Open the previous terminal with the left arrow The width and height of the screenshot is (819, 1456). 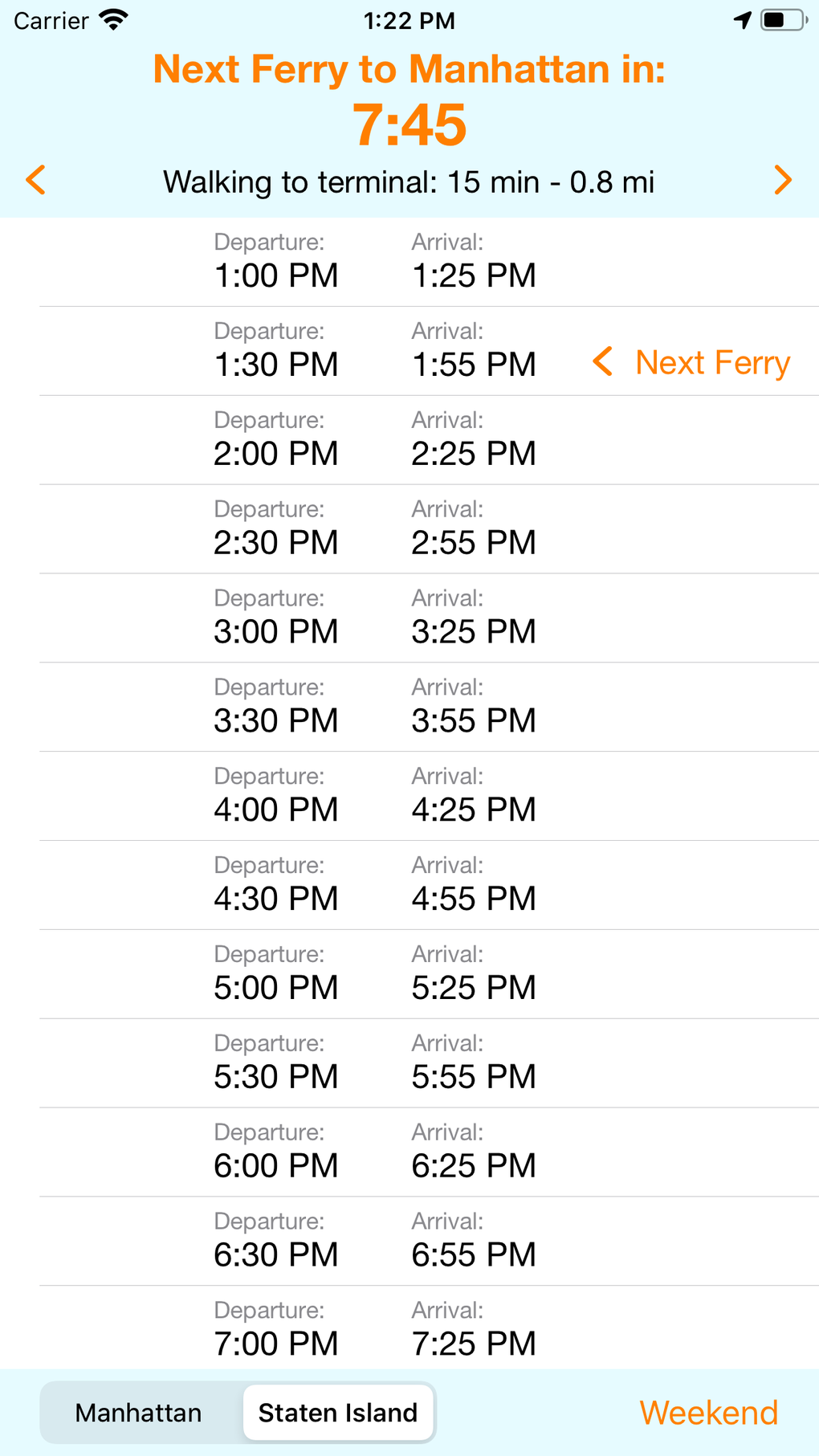[35, 180]
